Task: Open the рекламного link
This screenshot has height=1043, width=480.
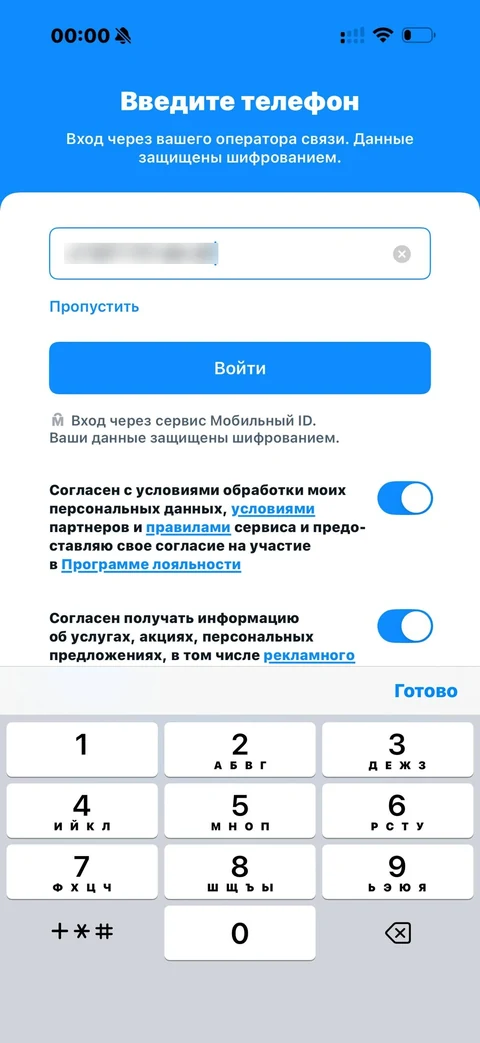Action: 309,656
